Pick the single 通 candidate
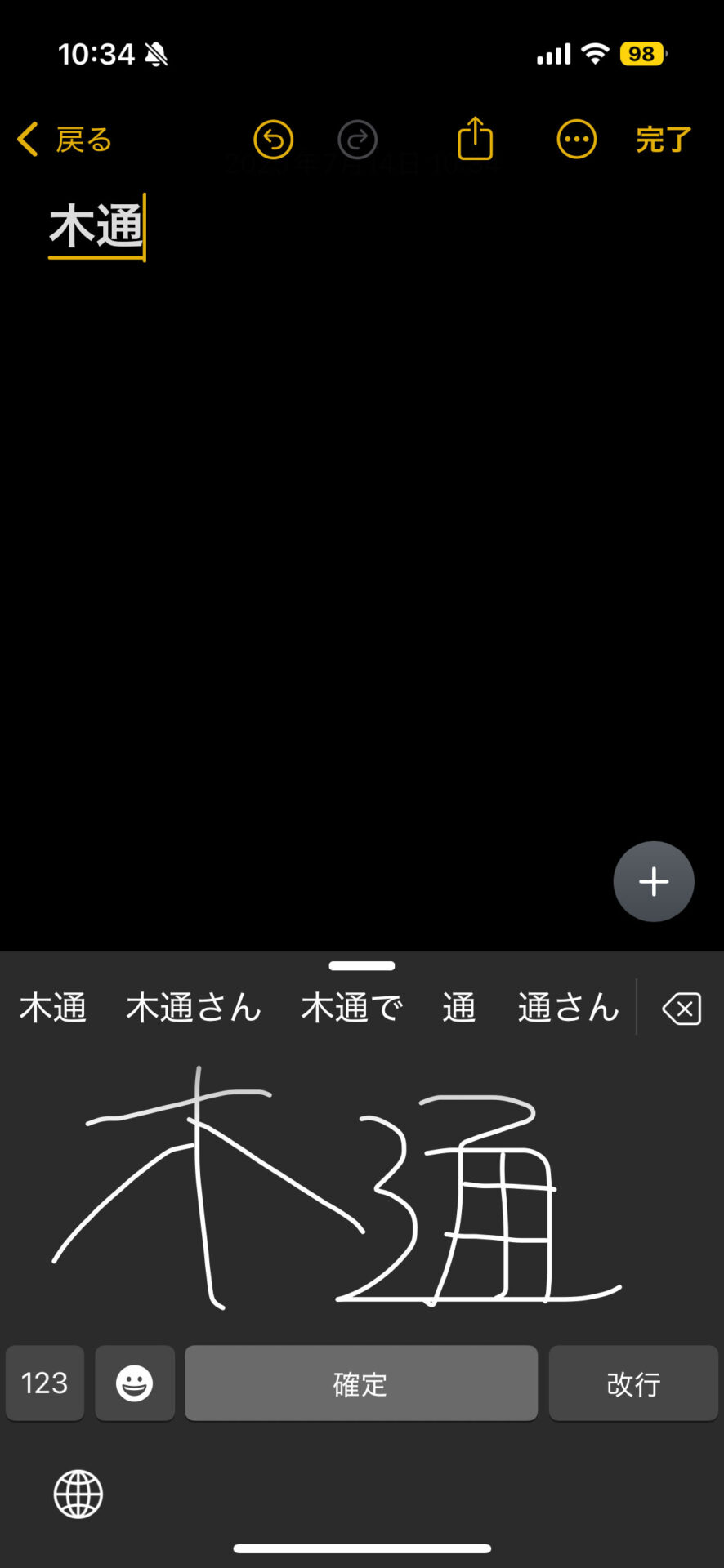This screenshot has width=724, height=1568. coord(459,1008)
